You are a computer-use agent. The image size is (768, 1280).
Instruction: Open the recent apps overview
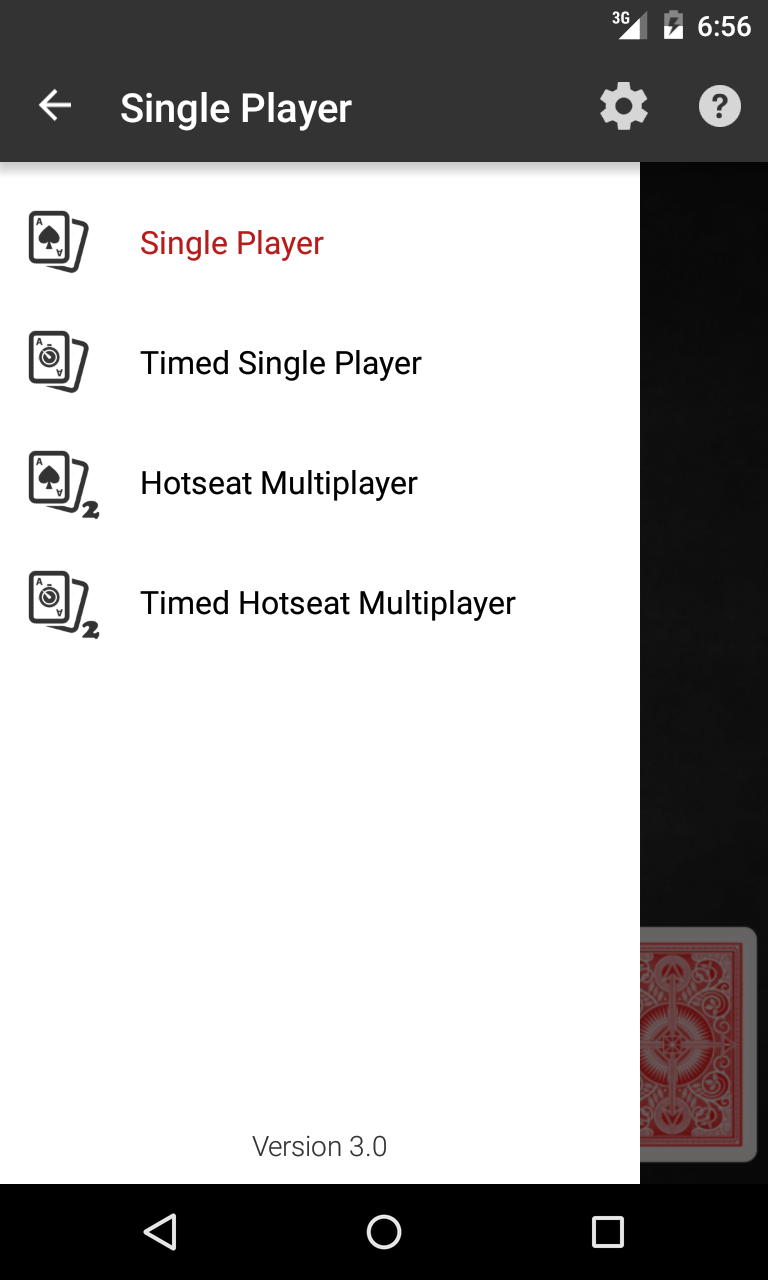pos(607,1232)
